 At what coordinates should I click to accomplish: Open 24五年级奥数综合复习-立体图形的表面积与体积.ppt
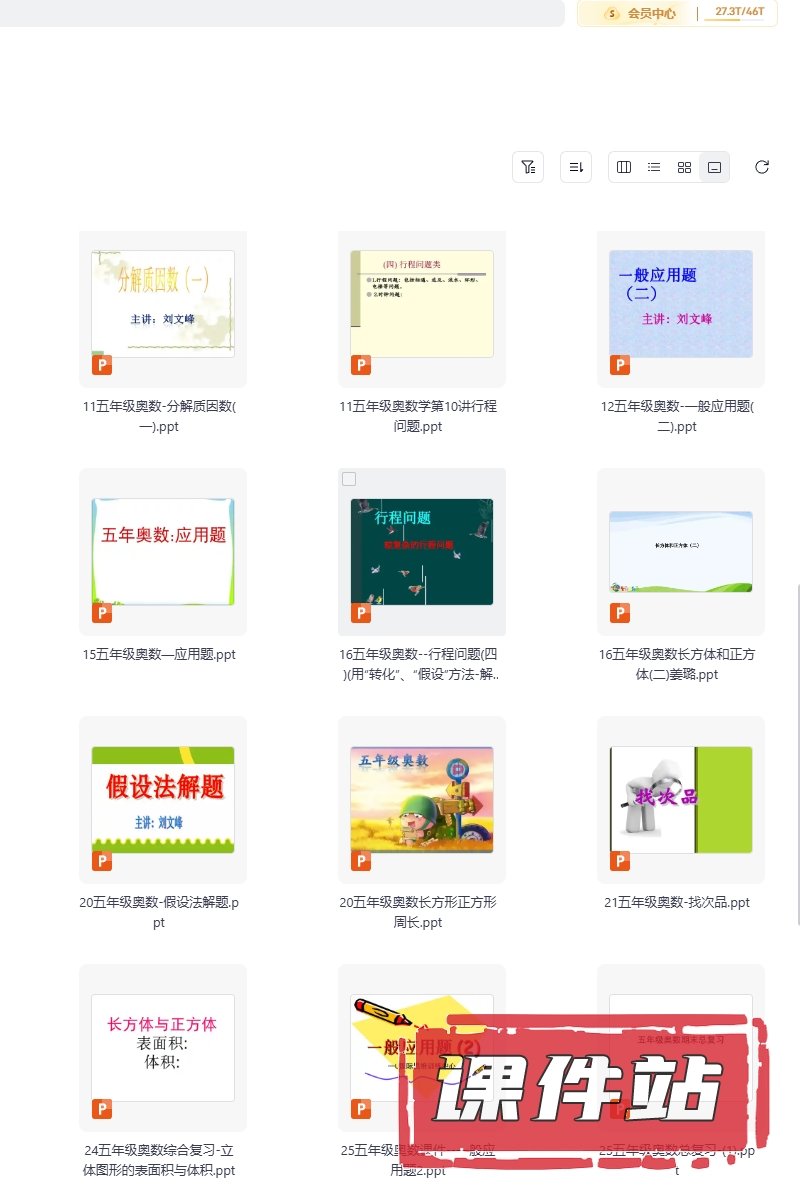pyautogui.click(x=163, y=1047)
